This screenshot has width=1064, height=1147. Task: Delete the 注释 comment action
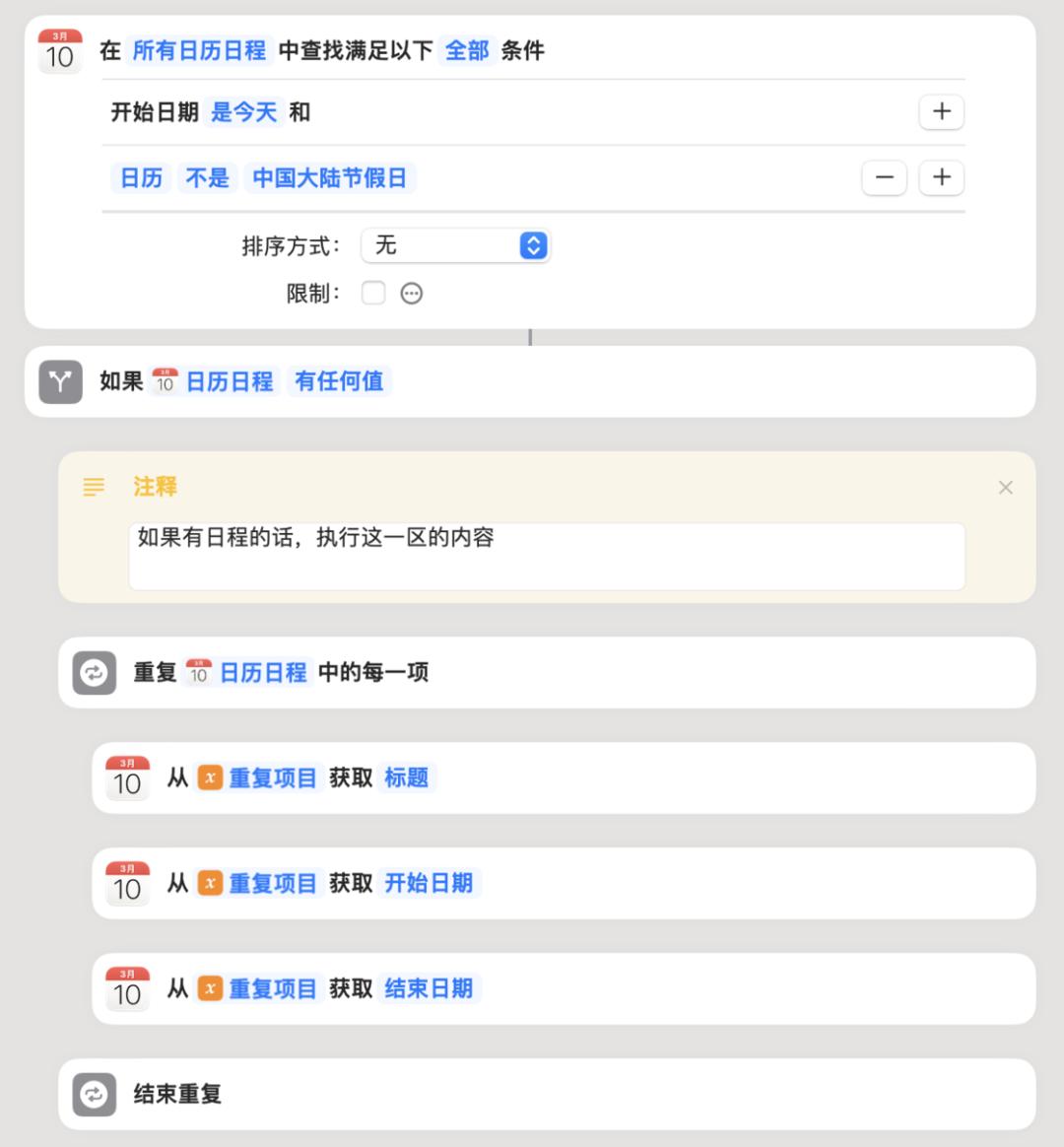point(1005,488)
